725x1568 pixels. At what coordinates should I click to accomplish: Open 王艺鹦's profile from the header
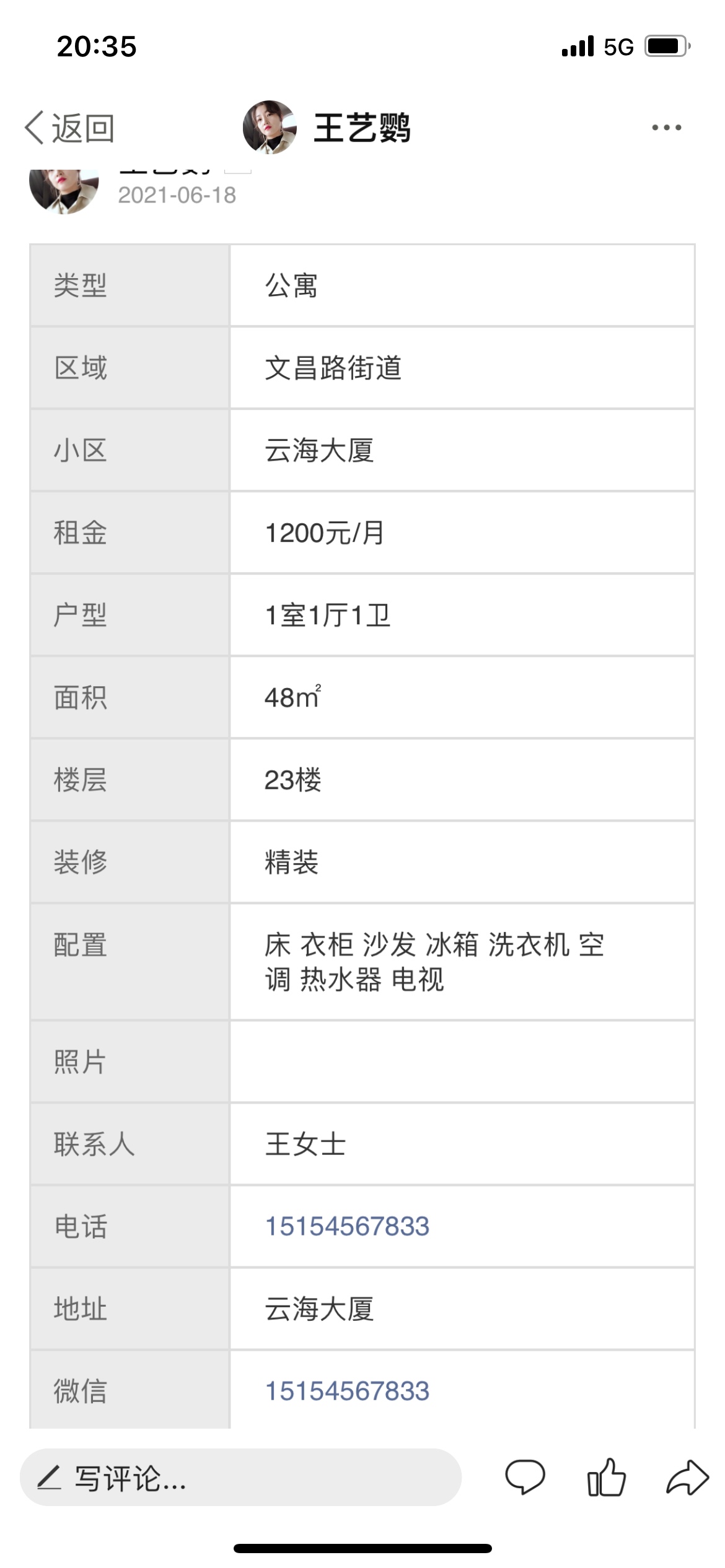tap(327, 128)
